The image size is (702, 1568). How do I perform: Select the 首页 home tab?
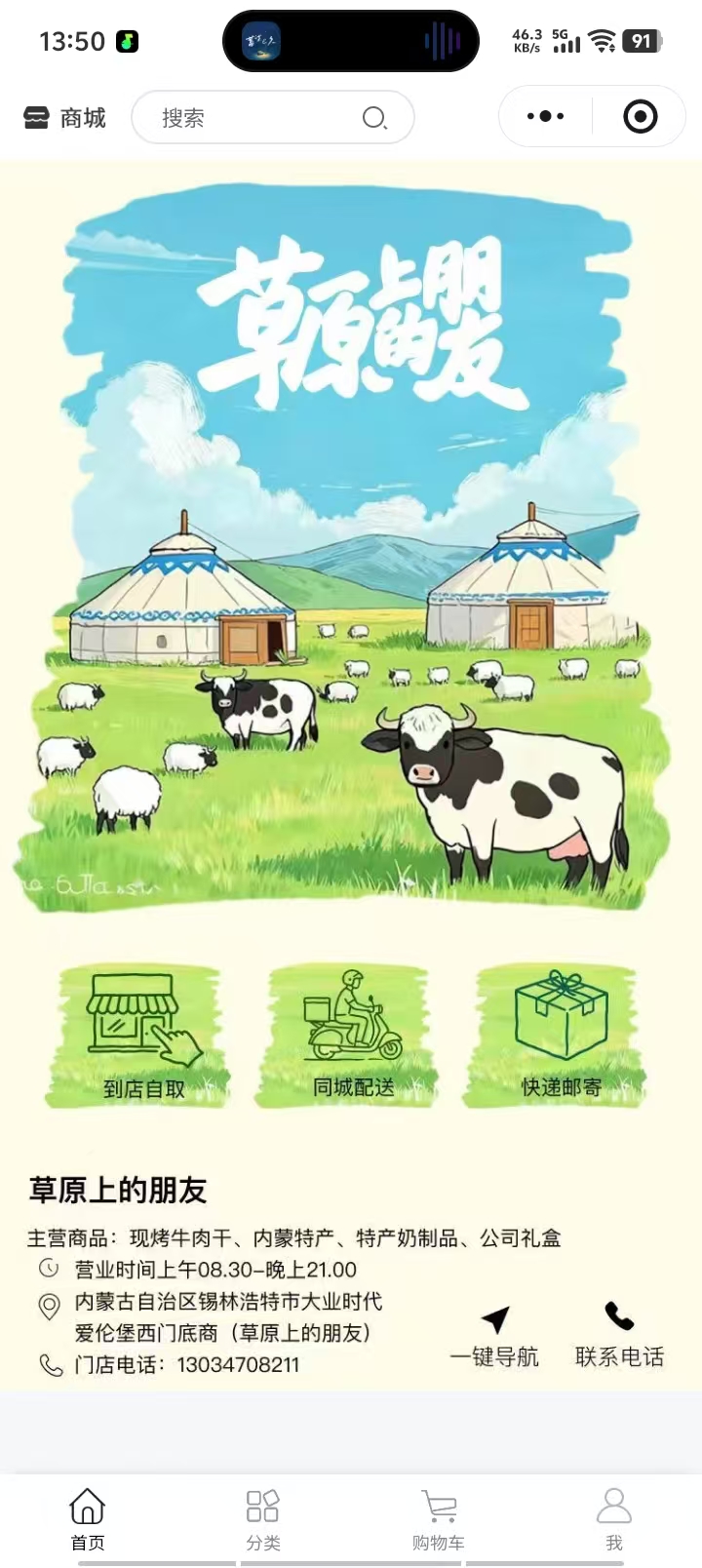pyautogui.click(x=88, y=1517)
